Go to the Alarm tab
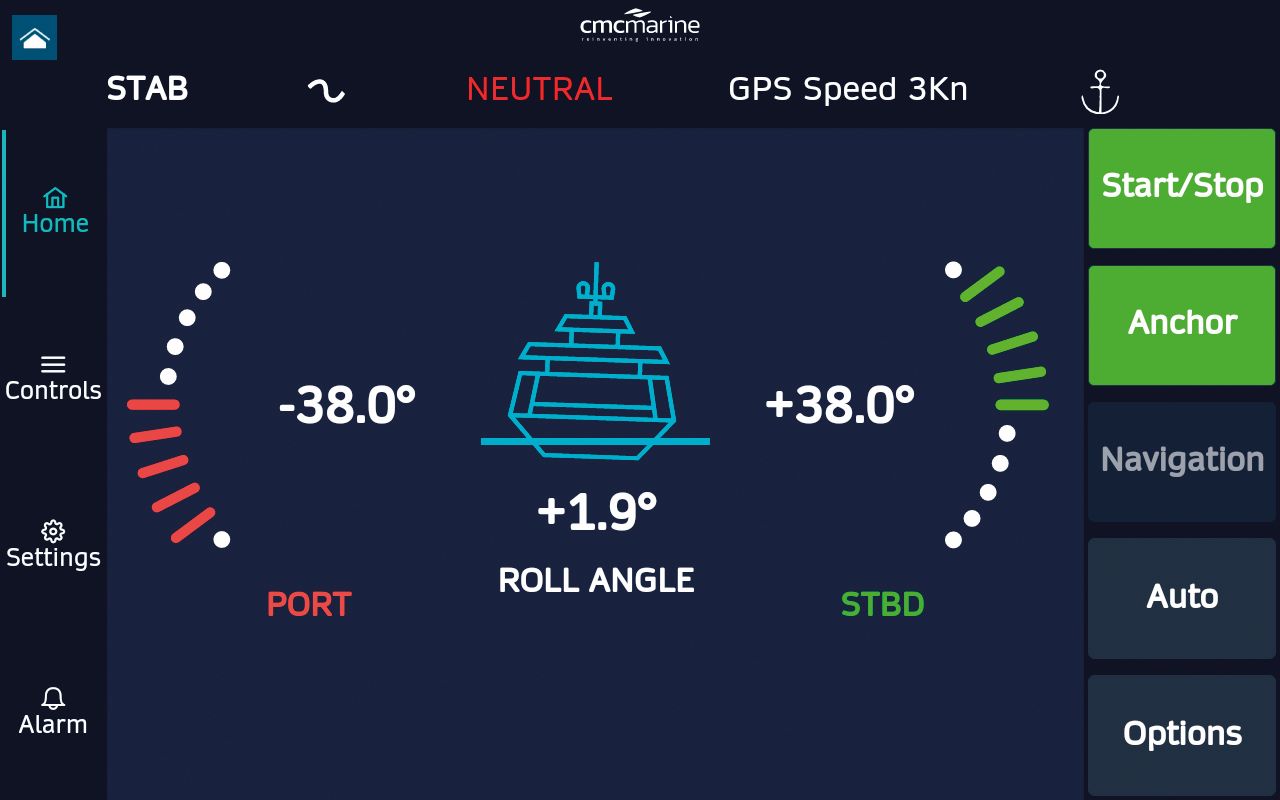The height and width of the screenshot is (800, 1280). [x=53, y=712]
